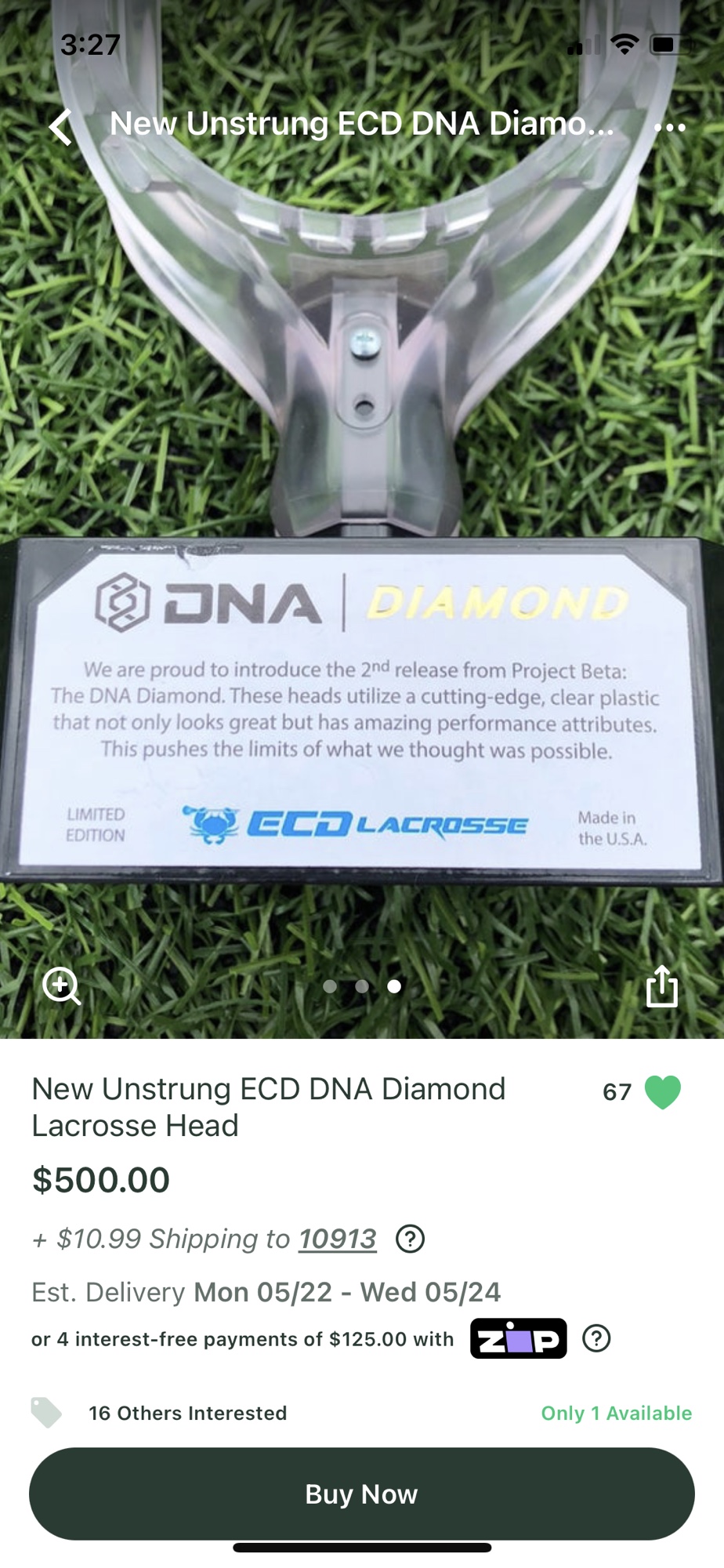Open the Zip payment logo
The width and height of the screenshot is (724, 1568).
click(516, 1338)
